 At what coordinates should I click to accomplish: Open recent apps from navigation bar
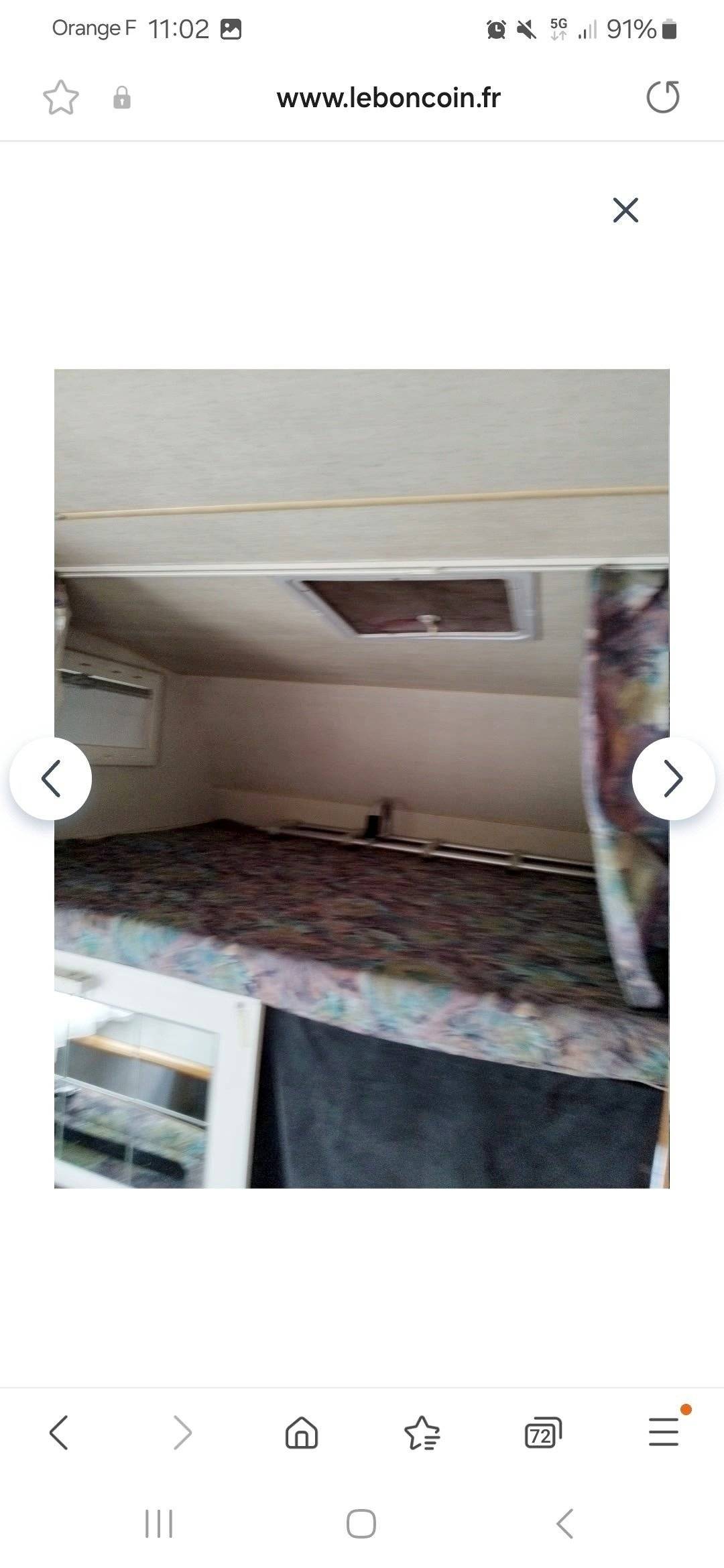coord(159,1524)
